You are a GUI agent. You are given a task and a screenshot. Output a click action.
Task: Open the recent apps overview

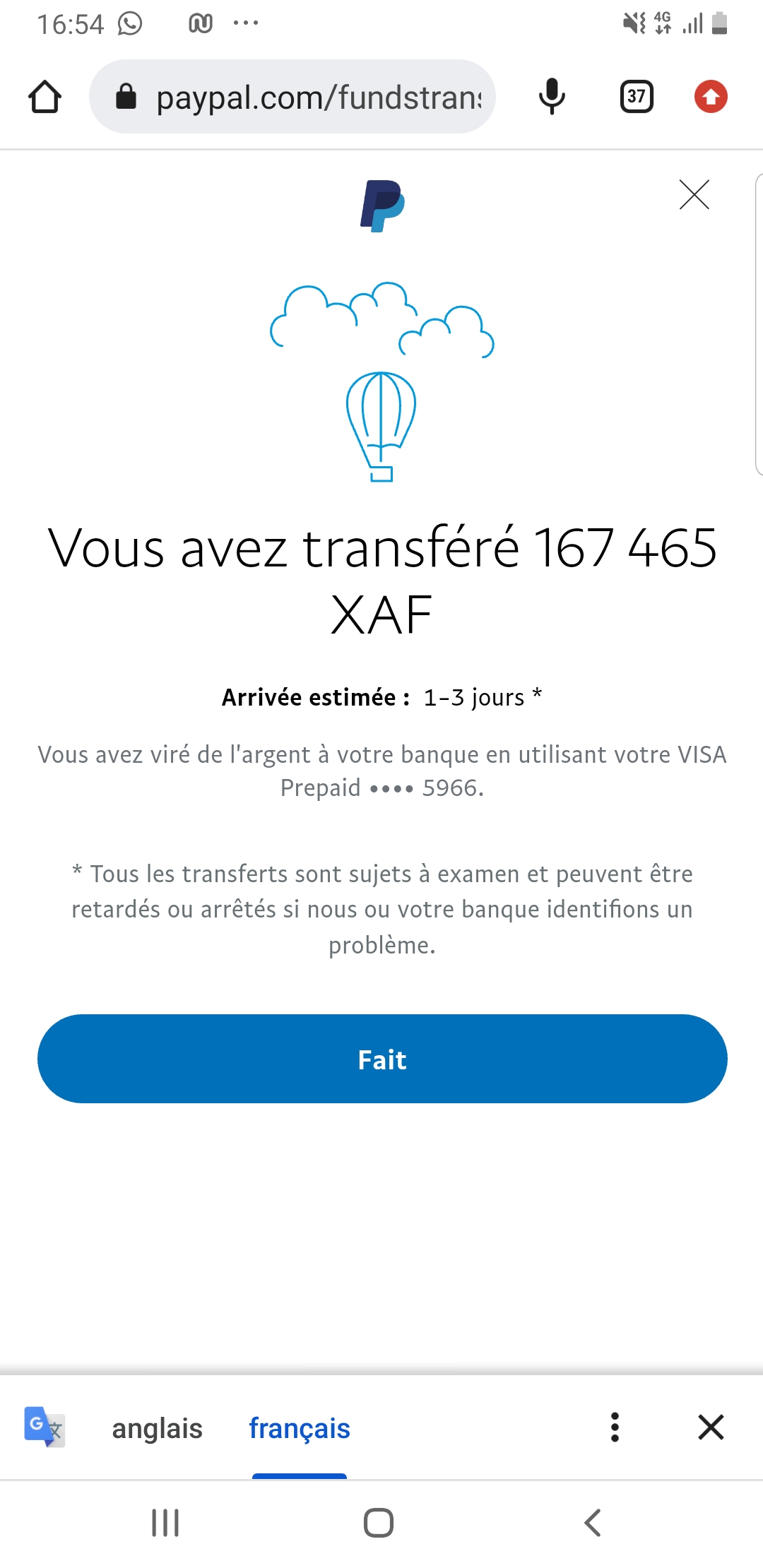point(165,1523)
